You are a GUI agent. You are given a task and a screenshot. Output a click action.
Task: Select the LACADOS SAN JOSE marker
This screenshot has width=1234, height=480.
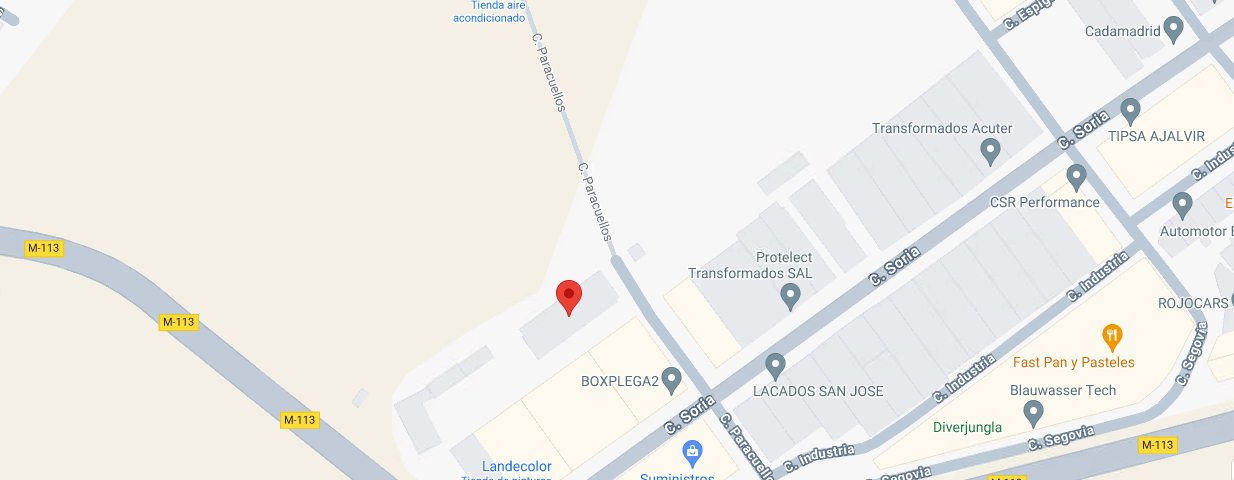(x=775, y=366)
